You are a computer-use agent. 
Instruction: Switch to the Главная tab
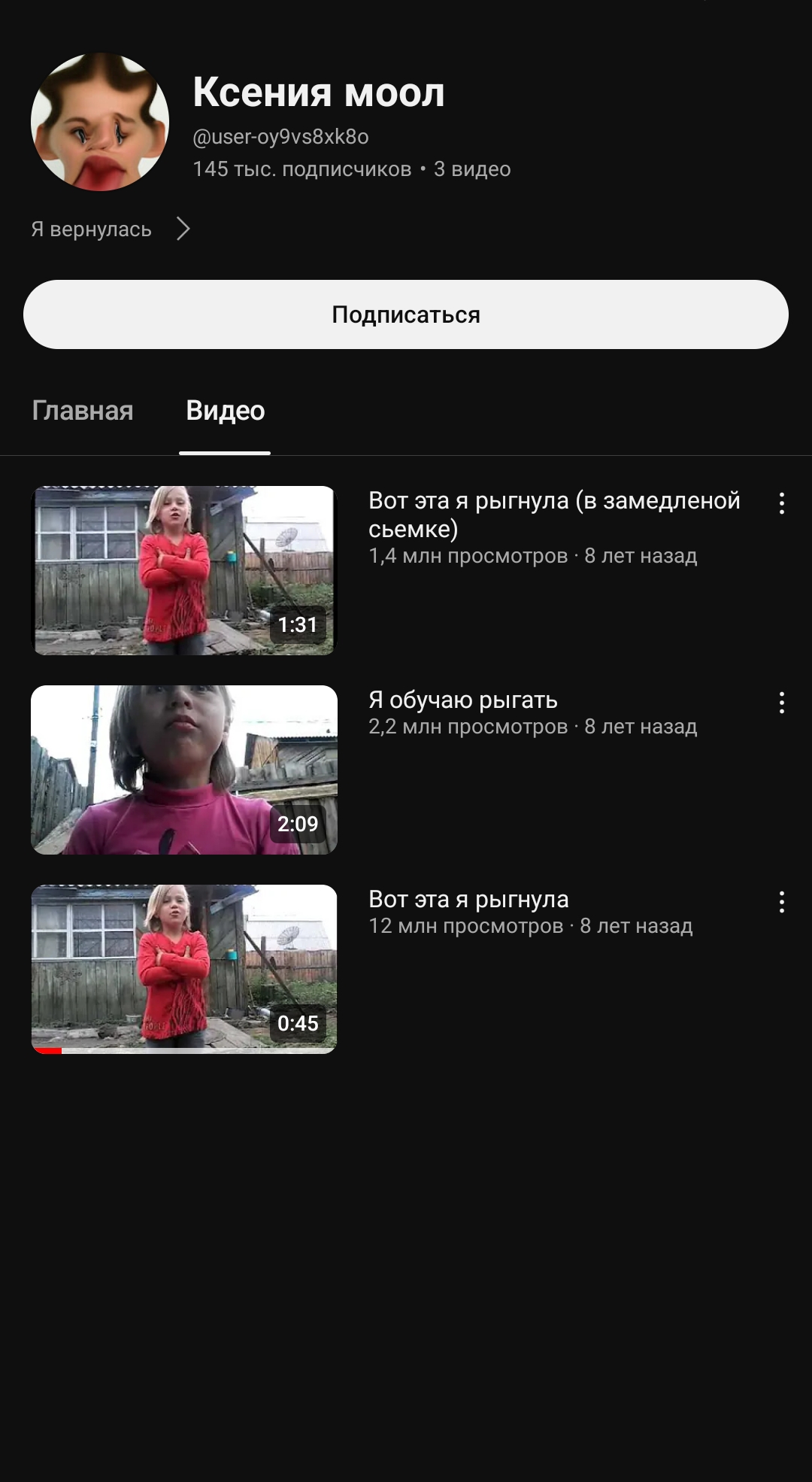pos(83,411)
